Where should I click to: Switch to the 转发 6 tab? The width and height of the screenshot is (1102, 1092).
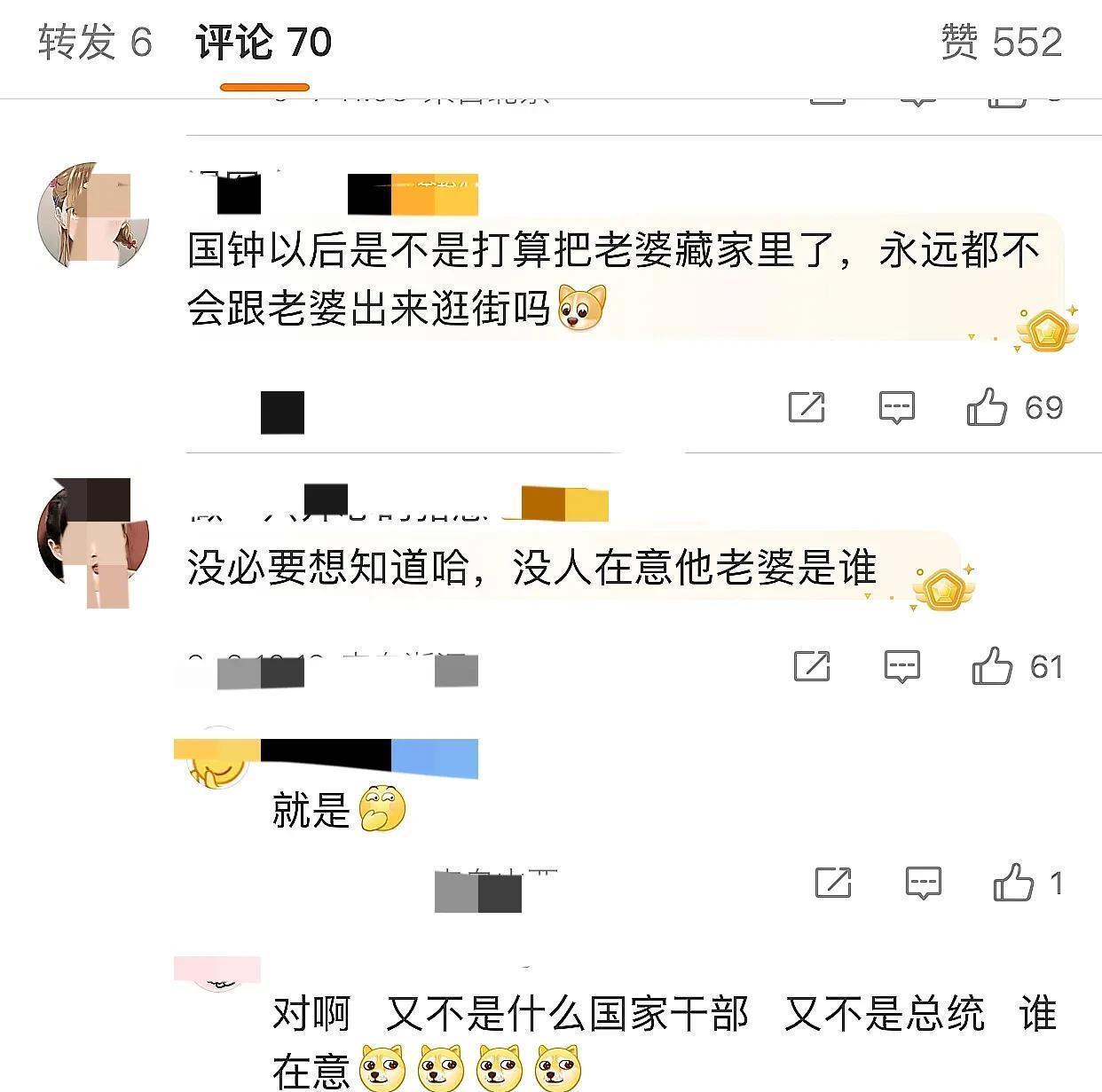click(x=95, y=42)
